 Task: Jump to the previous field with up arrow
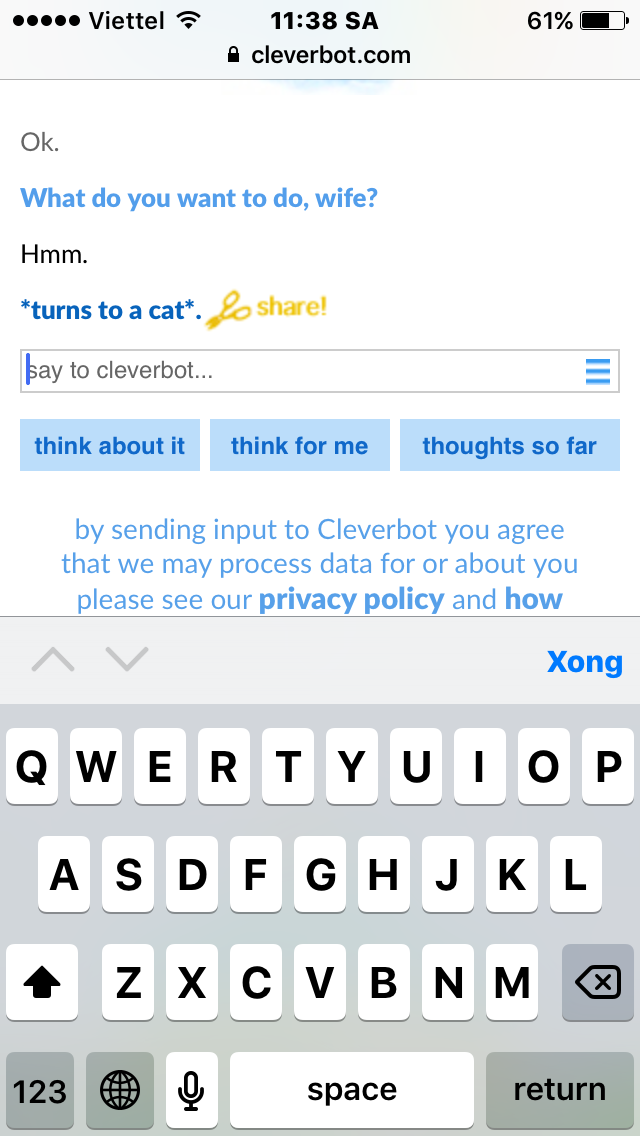pyautogui.click(x=53, y=659)
